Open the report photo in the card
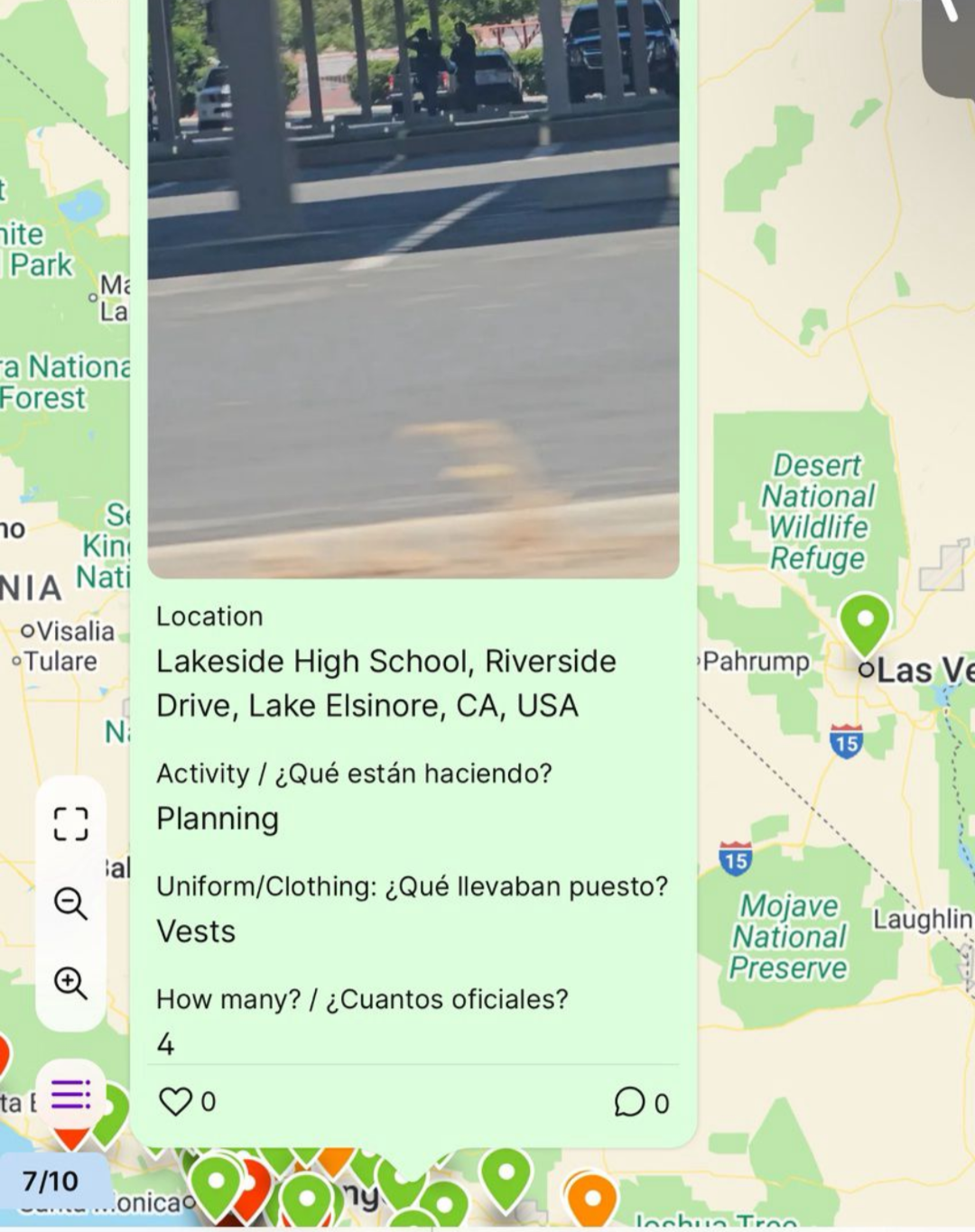Viewport: 975px width, 1232px height. click(x=413, y=289)
